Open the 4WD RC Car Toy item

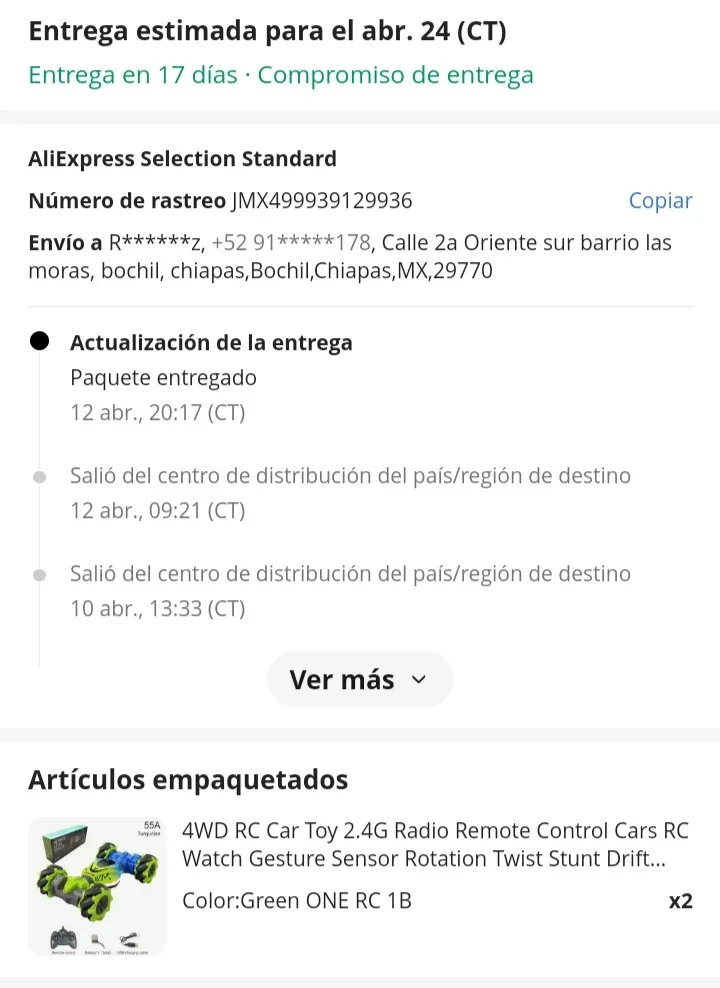[x=434, y=845]
